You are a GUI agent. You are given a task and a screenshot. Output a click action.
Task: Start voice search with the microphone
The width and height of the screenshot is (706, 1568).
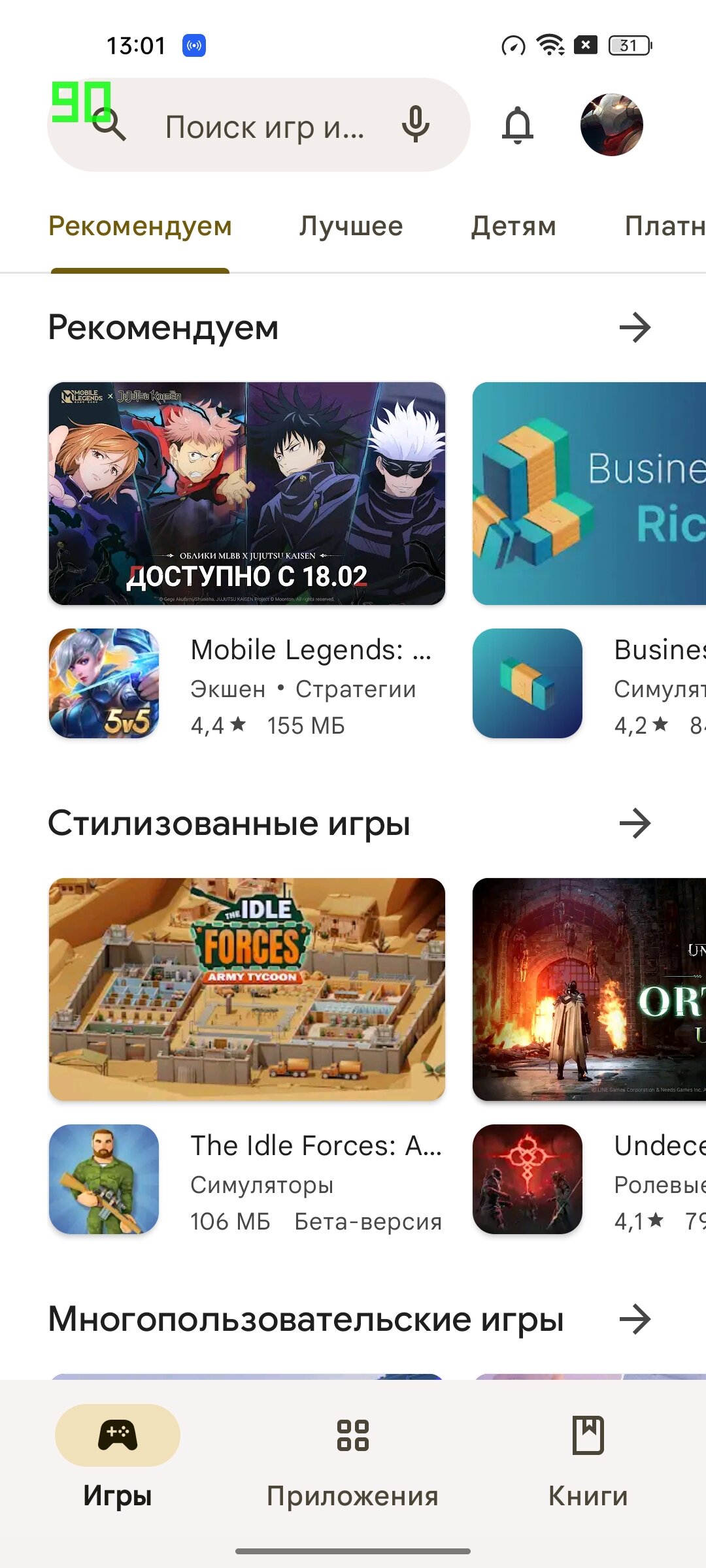(416, 125)
